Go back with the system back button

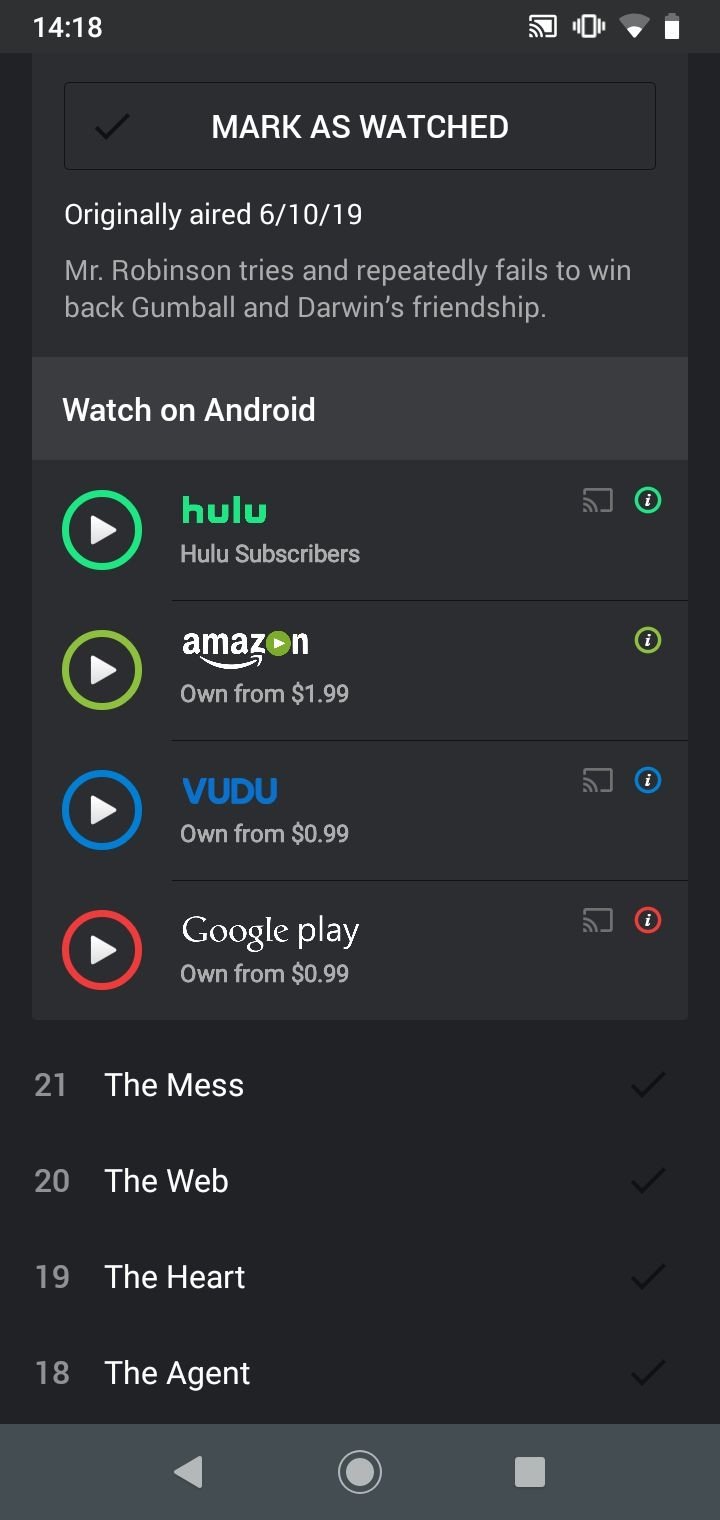coord(188,1472)
